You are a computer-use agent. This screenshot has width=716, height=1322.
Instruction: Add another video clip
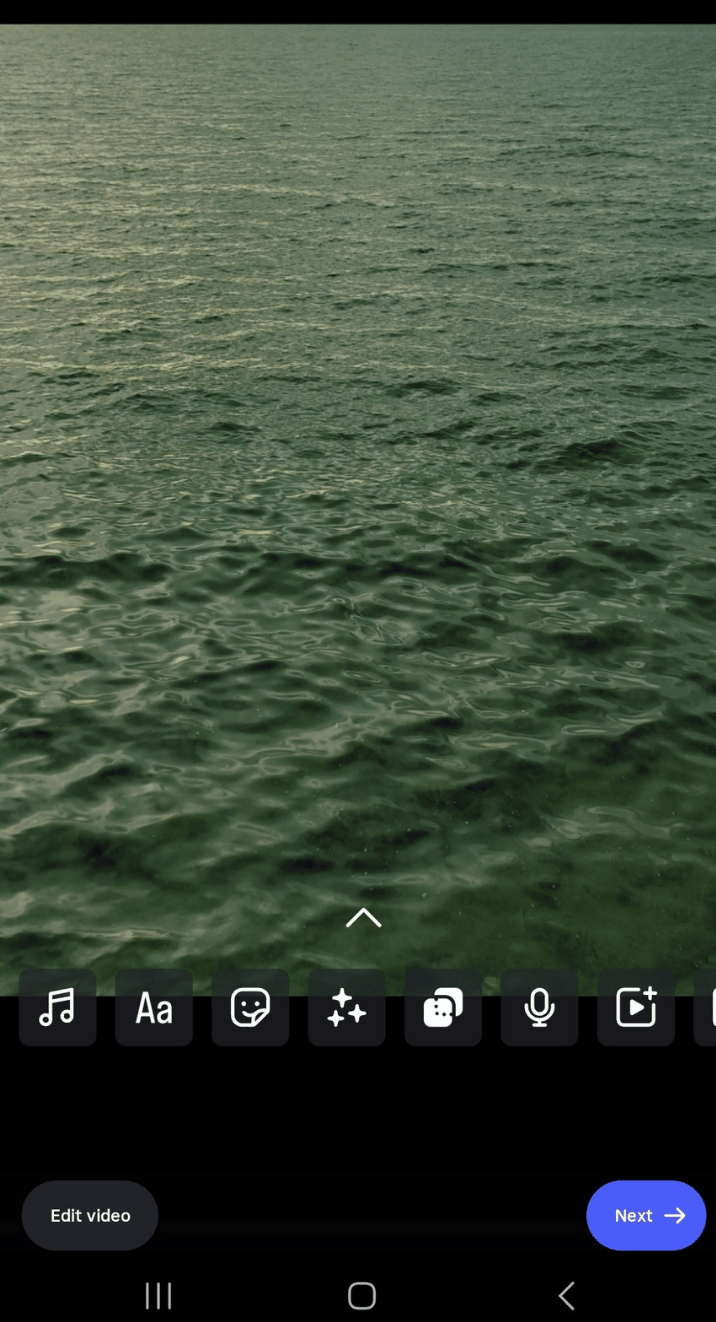(x=636, y=1008)
